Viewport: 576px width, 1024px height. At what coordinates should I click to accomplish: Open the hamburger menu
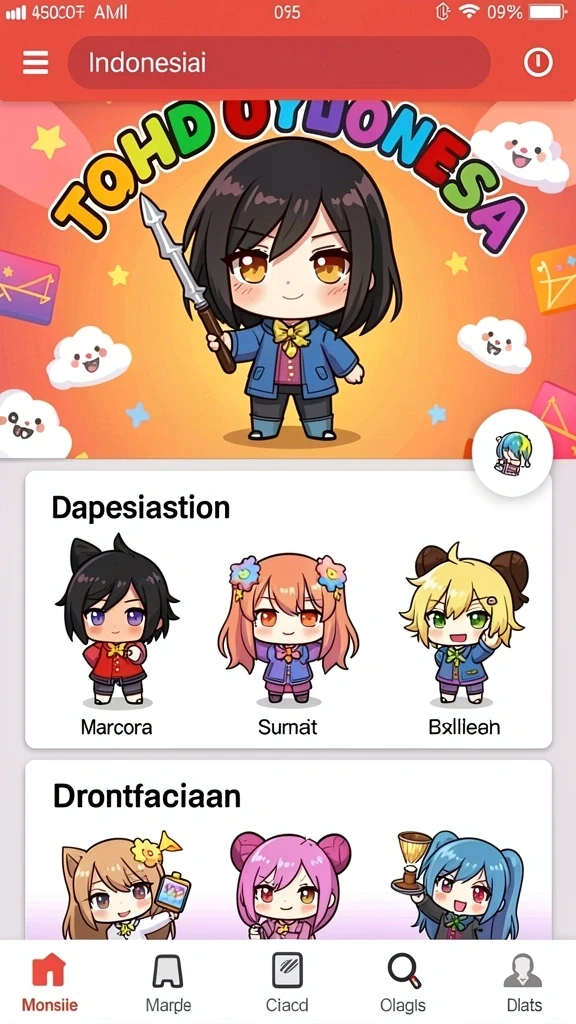click(35, 63)
